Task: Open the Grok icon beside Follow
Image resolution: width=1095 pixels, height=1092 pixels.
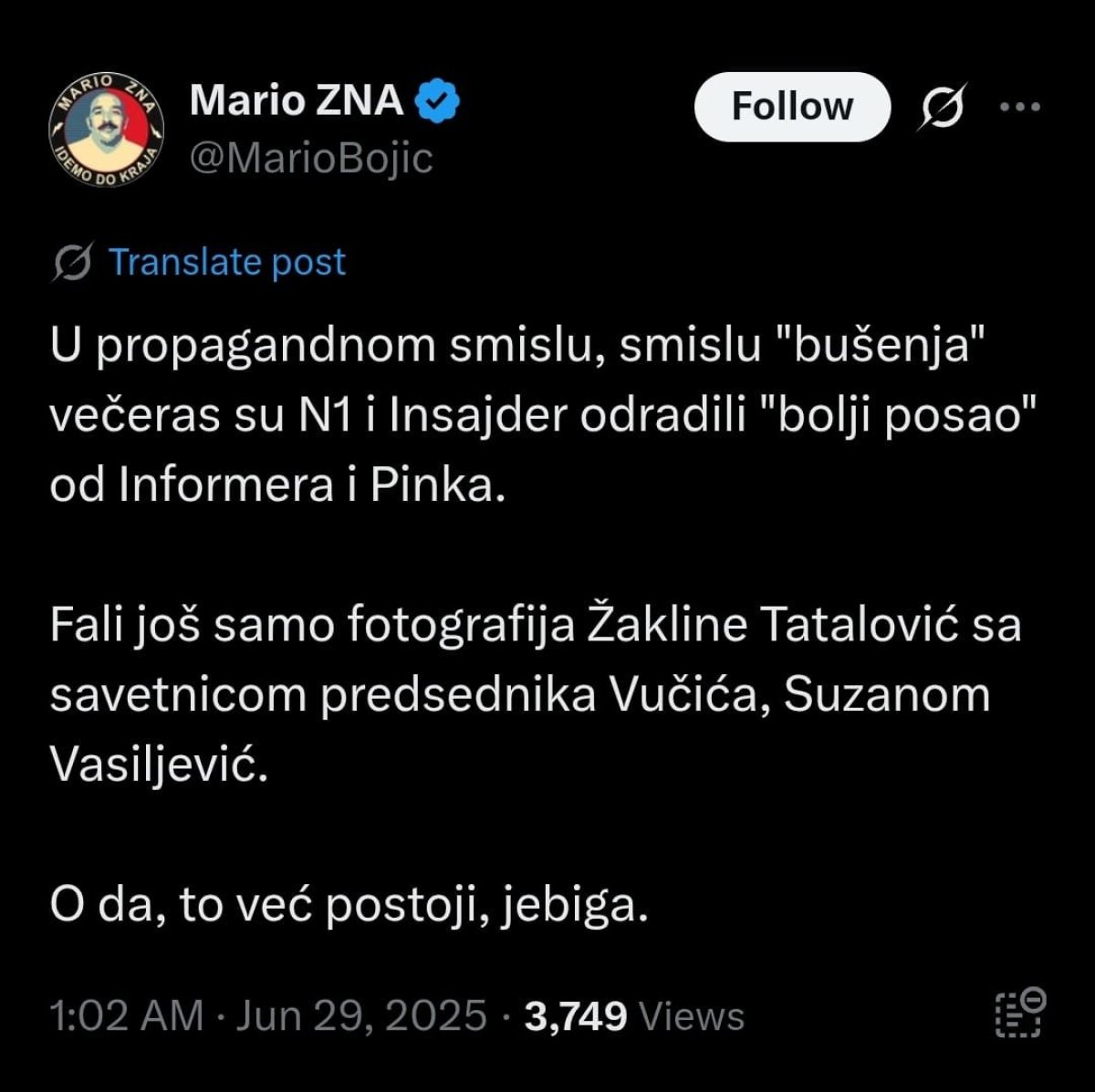Action: pyautogui.click(x=943, y=108)
